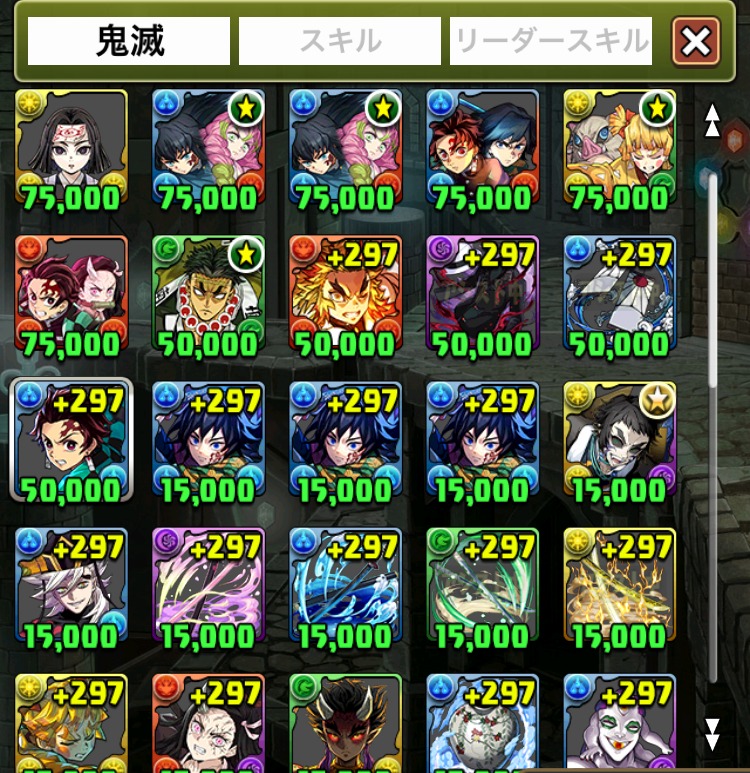This screenshot has height=773, width=750.
Task: Pick the green wind-slash +297 card
Action: [x=482, y=586]
